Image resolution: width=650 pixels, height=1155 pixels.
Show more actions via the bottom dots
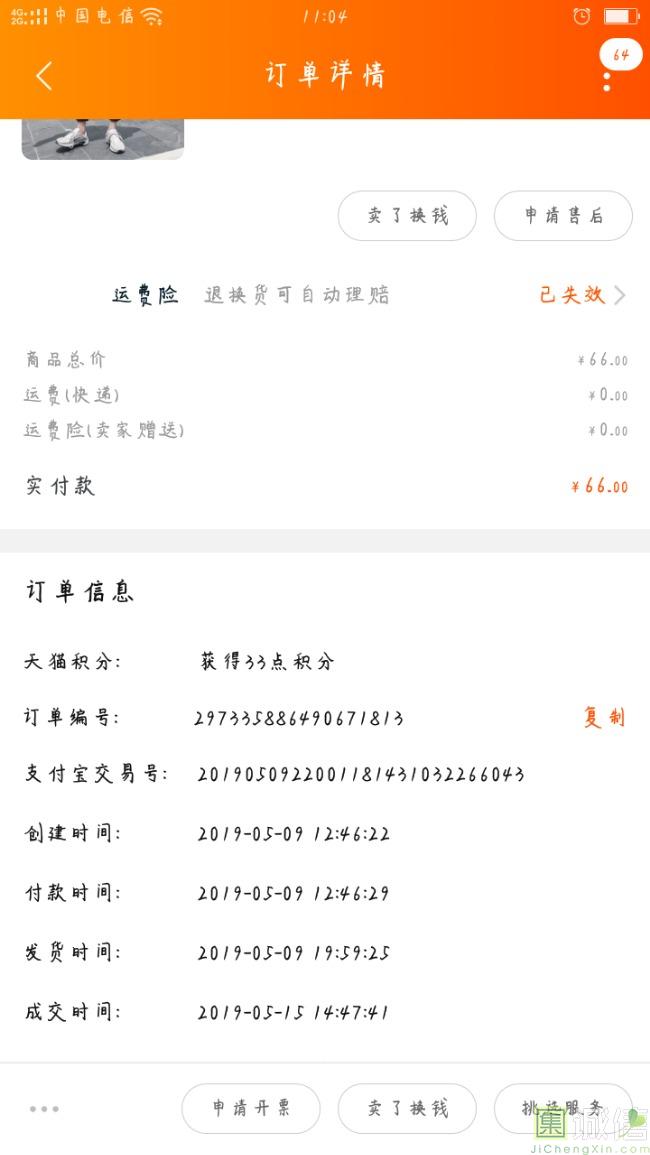click(x=44, y=1108)
